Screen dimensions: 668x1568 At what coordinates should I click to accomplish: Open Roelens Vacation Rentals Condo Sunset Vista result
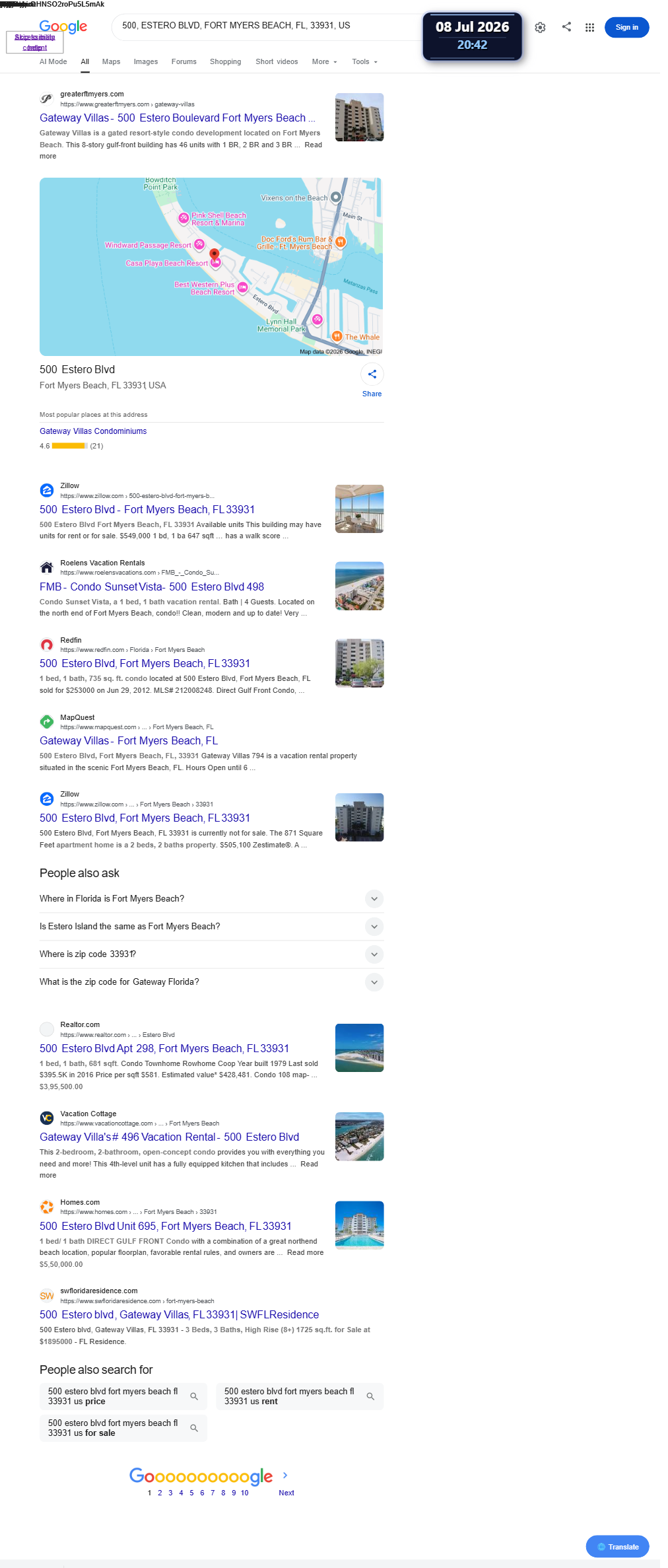pos(152,587)
